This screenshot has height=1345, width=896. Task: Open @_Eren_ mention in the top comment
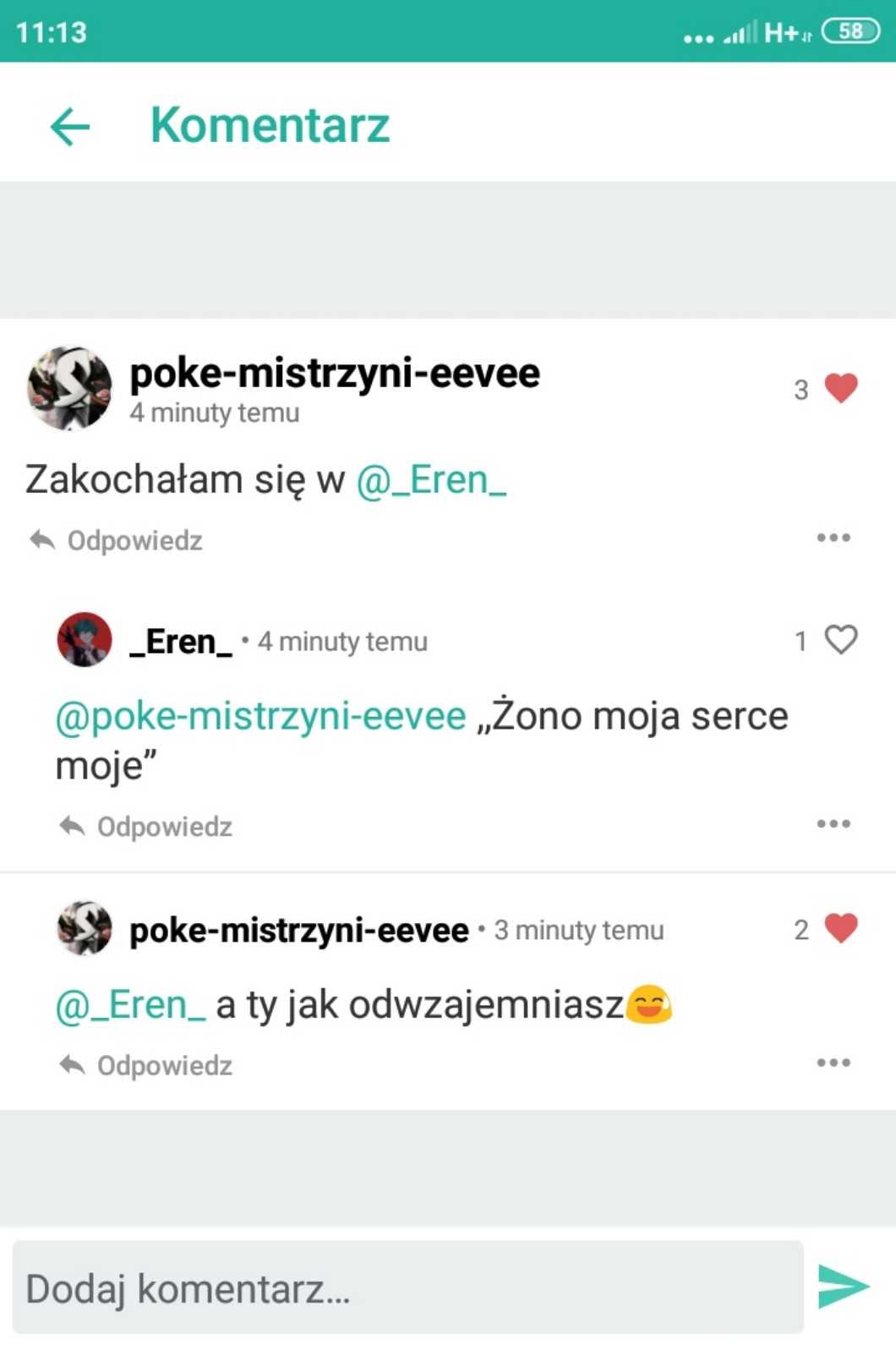tap(431, 480)
